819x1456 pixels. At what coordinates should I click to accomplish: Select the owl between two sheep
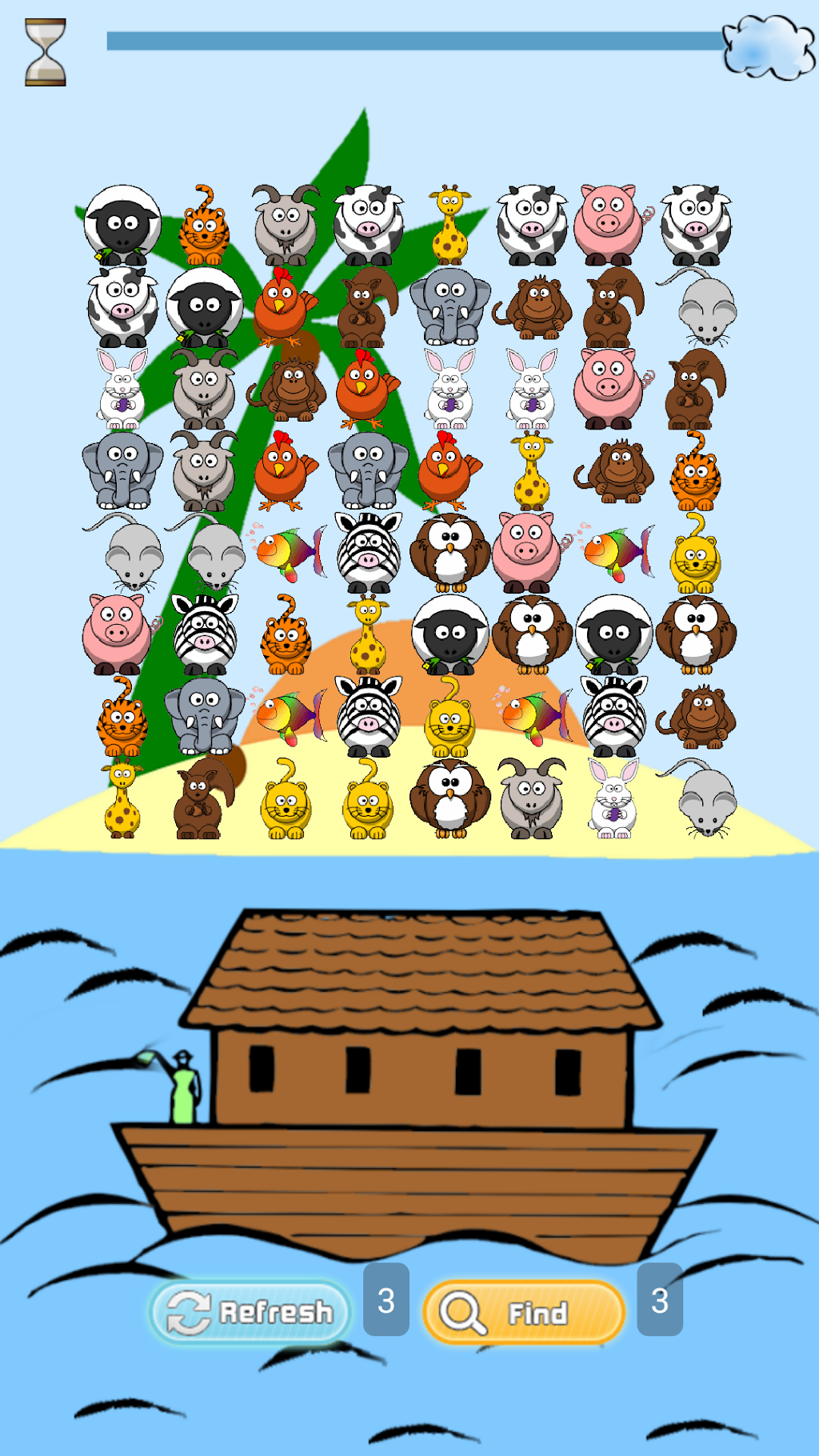tap(532, 634)
